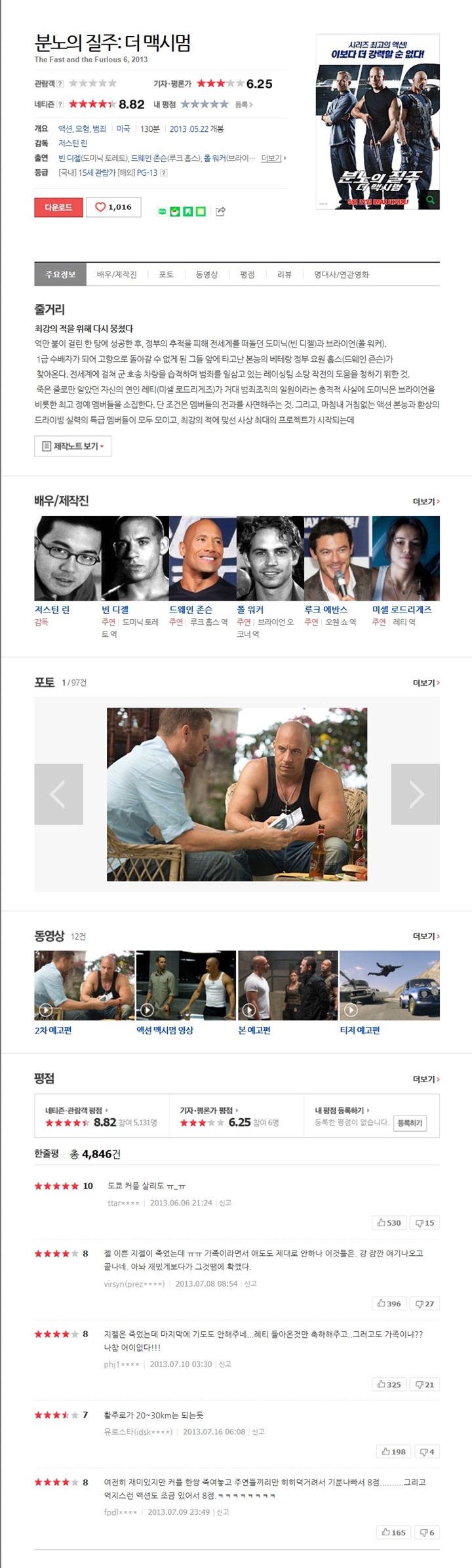Expand 제작노트 보기

[x=73, y=446]
